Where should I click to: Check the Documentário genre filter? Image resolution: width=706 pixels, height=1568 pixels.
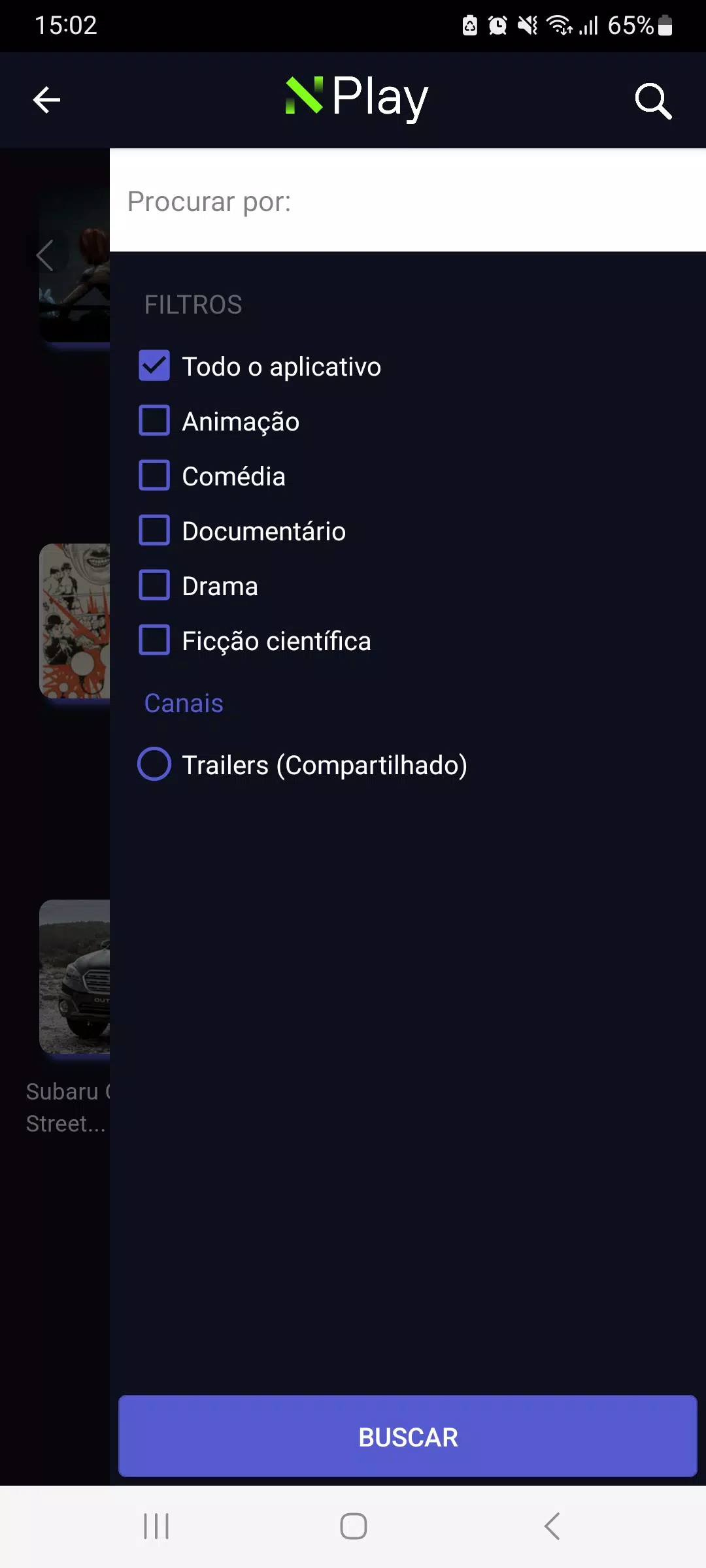click(x=154, y=531)
